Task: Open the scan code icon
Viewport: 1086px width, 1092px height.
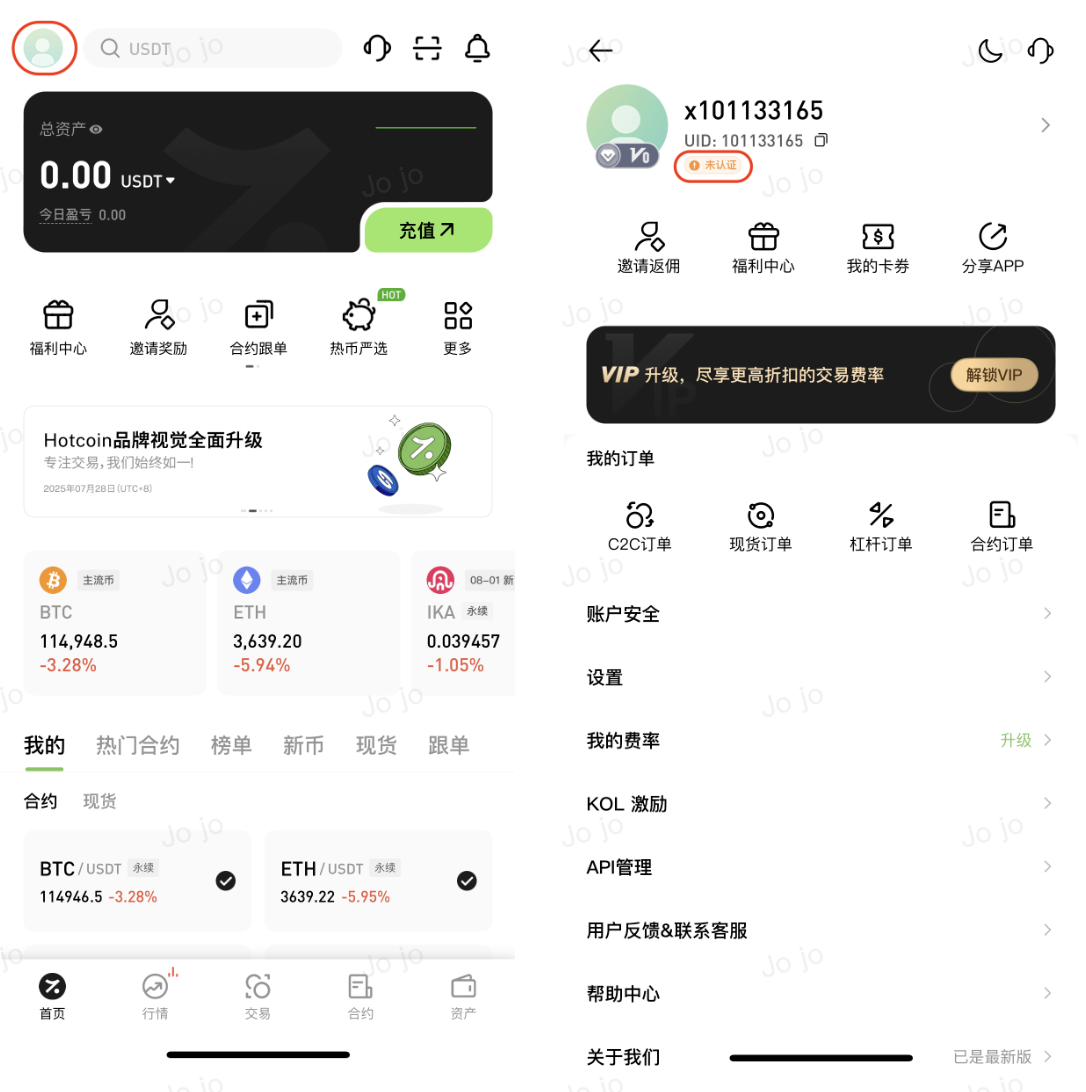Action: (x=427, y=48)
